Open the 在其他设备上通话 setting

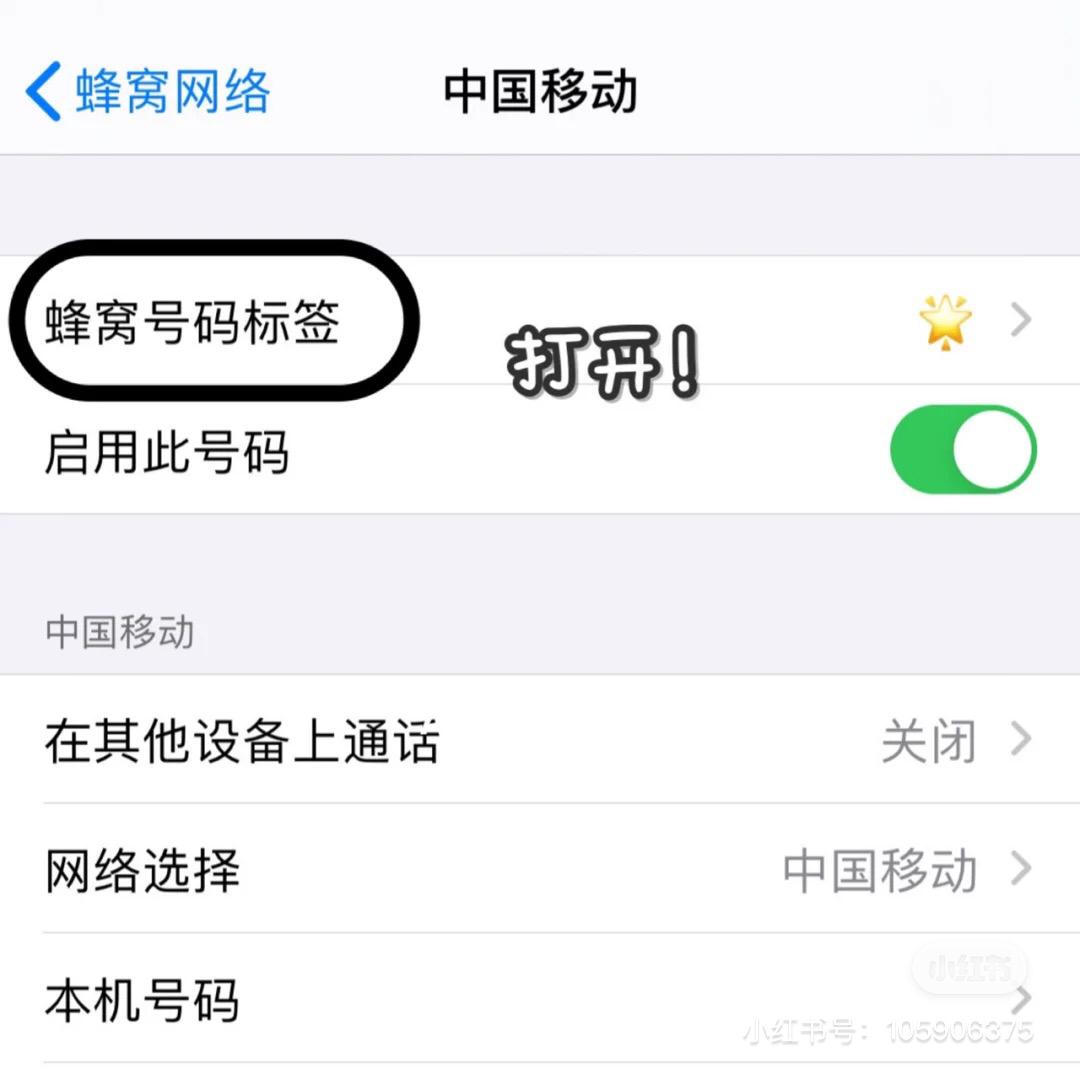[540, 741]
